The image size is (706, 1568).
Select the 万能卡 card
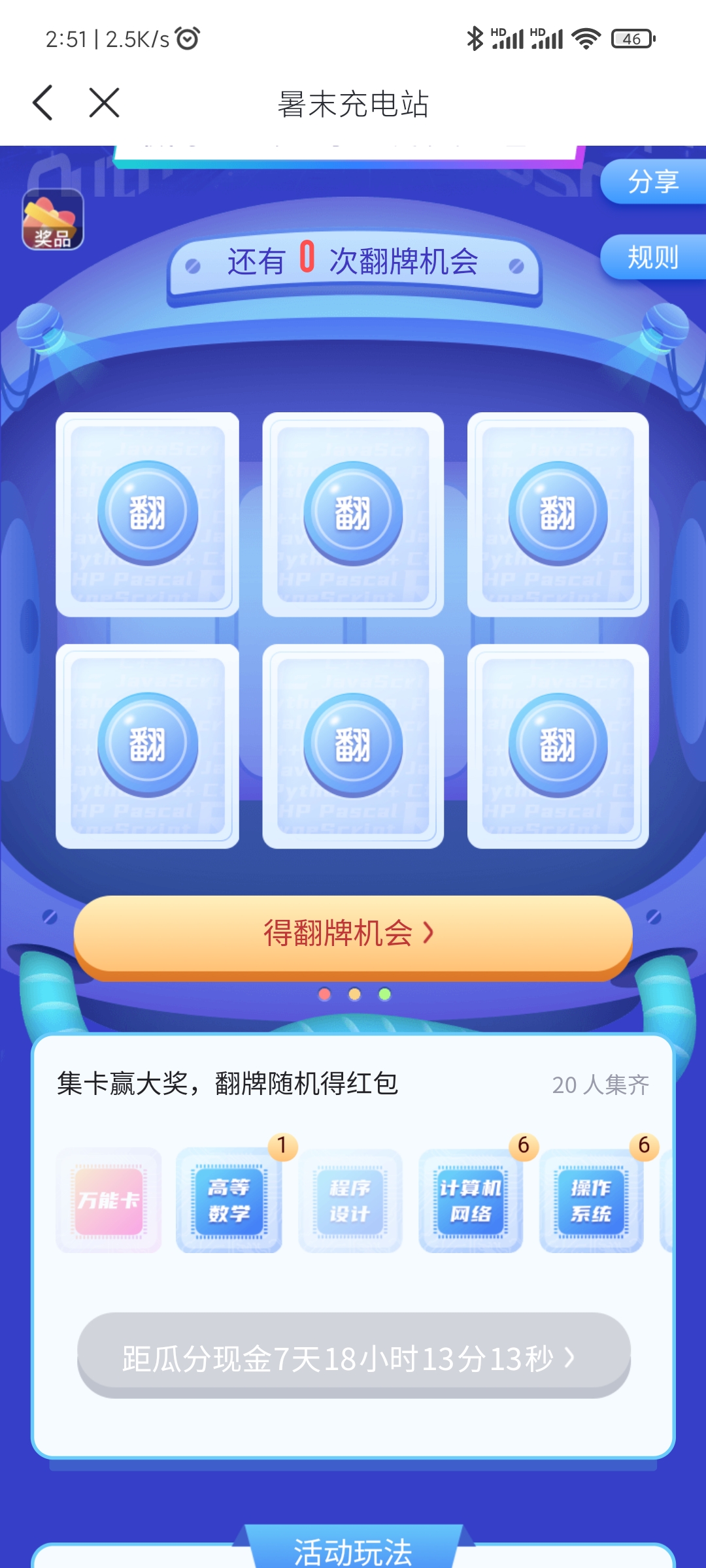(109, 1201)
